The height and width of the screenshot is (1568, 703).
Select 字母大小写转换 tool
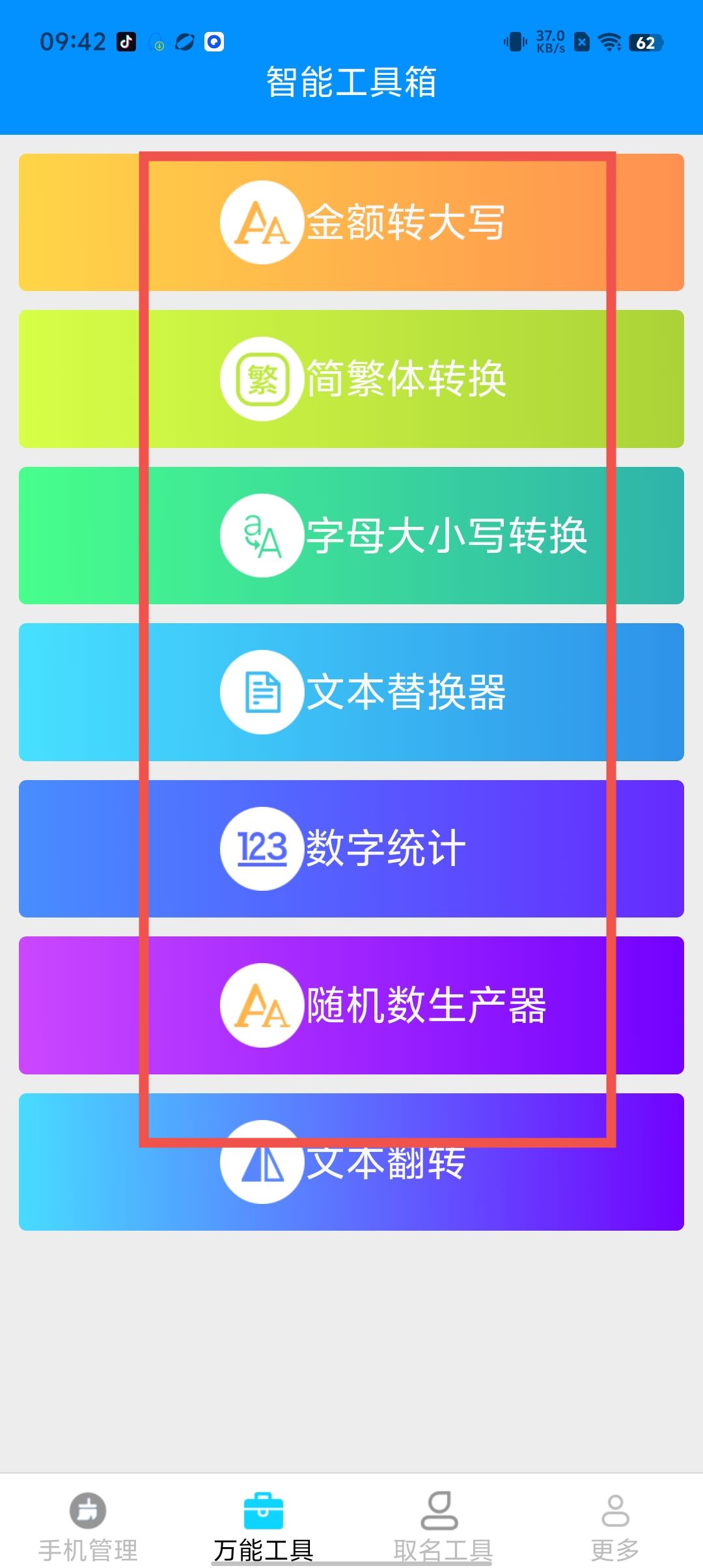pos(351,535)
